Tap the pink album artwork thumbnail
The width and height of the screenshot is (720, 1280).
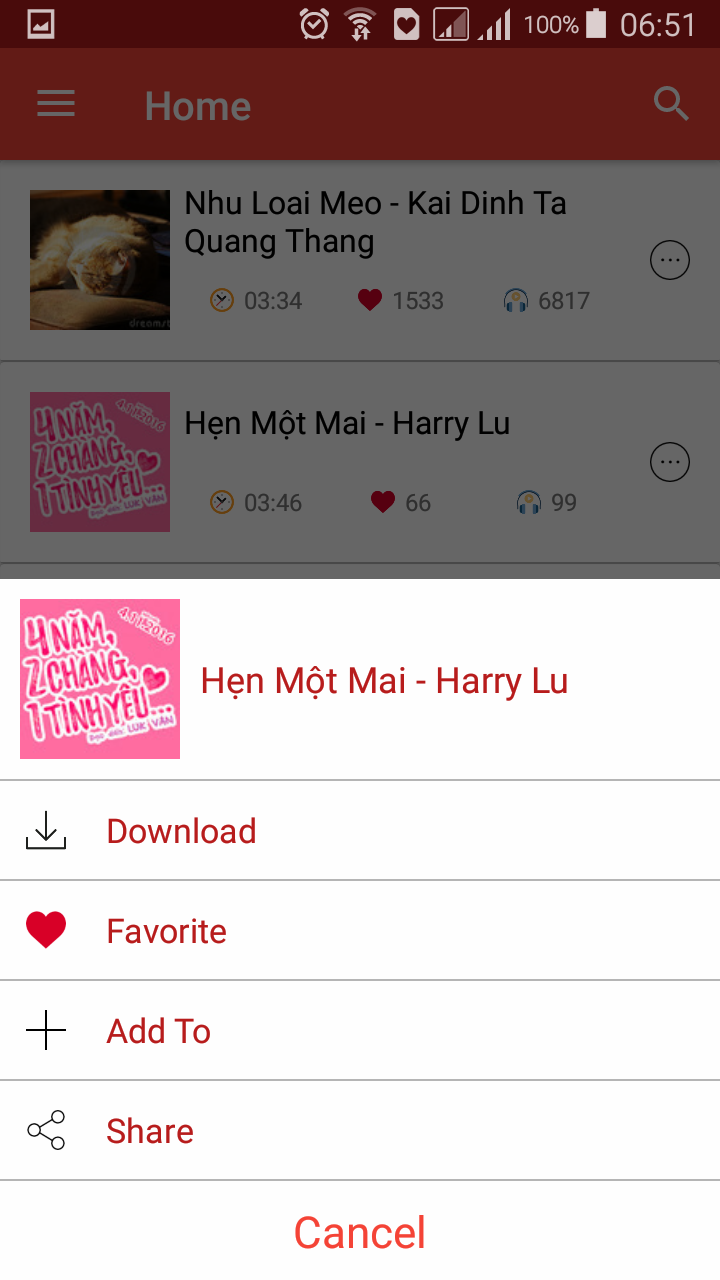tap(99, 678)
